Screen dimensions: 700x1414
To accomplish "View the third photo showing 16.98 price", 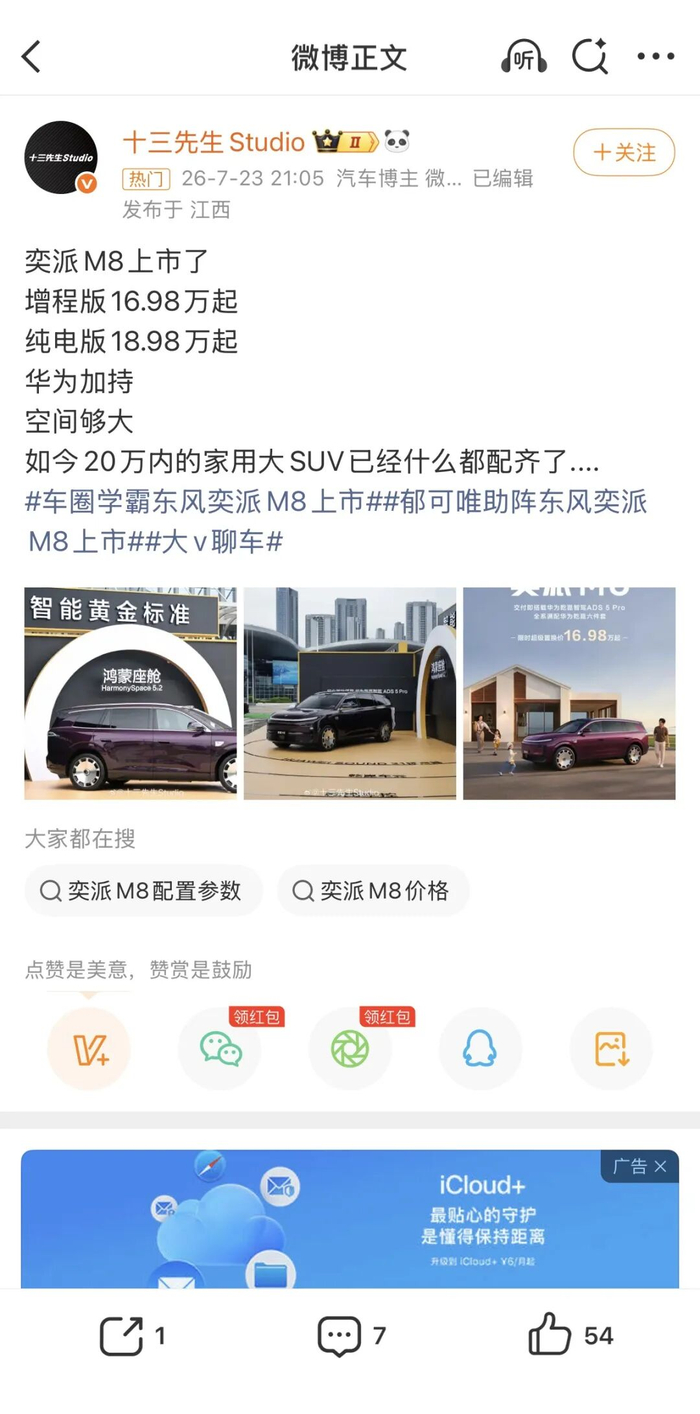I will click(x=569, y=693).
